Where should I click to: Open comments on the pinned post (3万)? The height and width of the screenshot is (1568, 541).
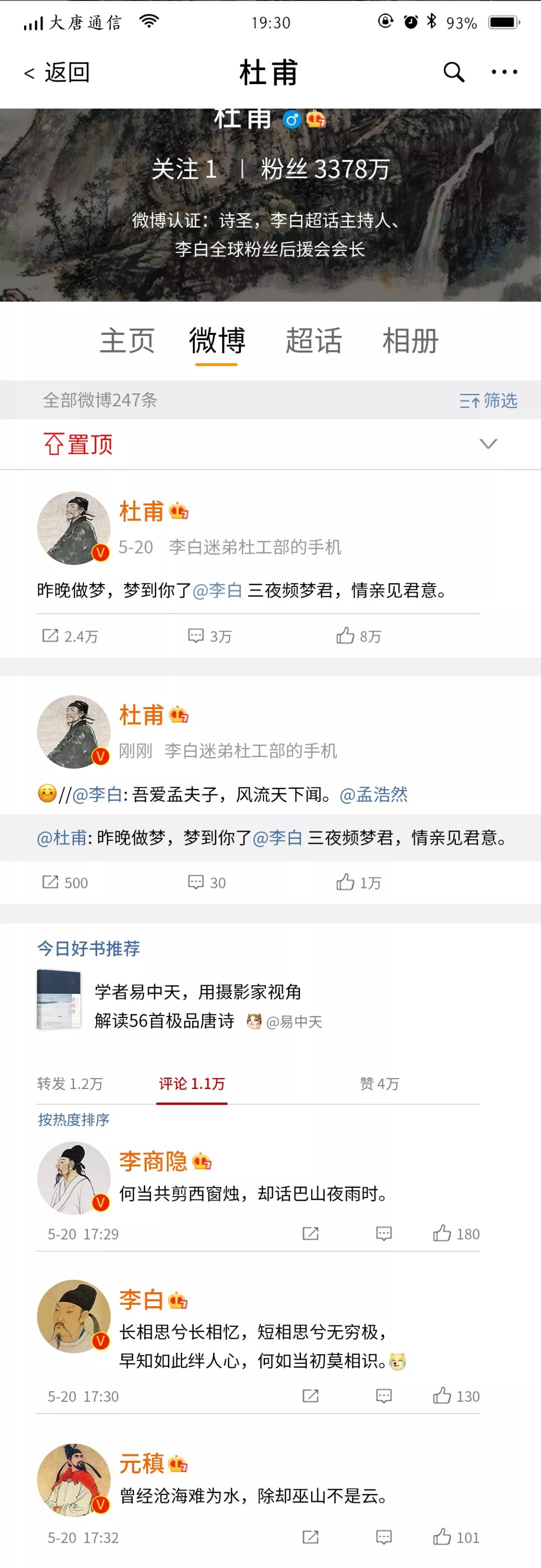(x=209, y=636)
